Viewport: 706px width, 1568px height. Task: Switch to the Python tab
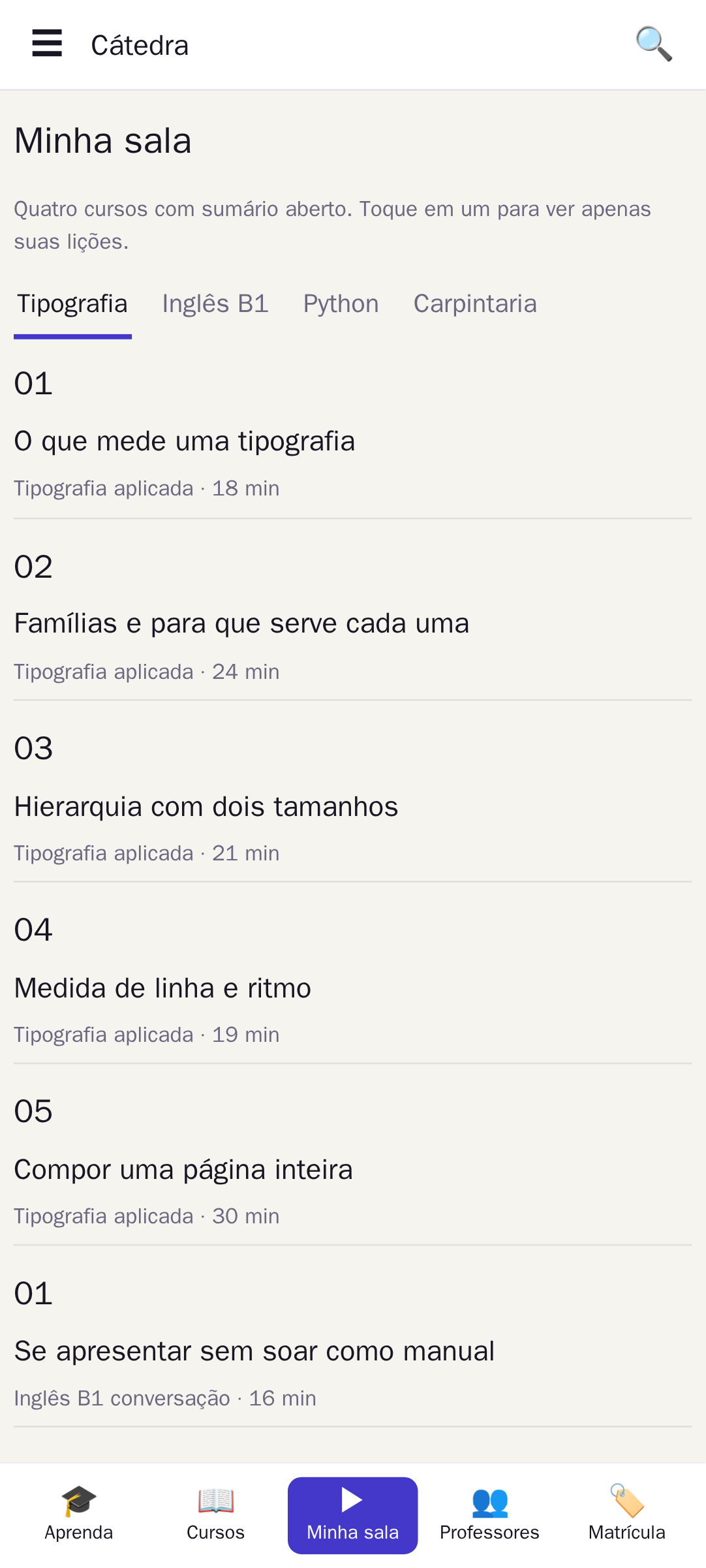[x=341, y=306]
